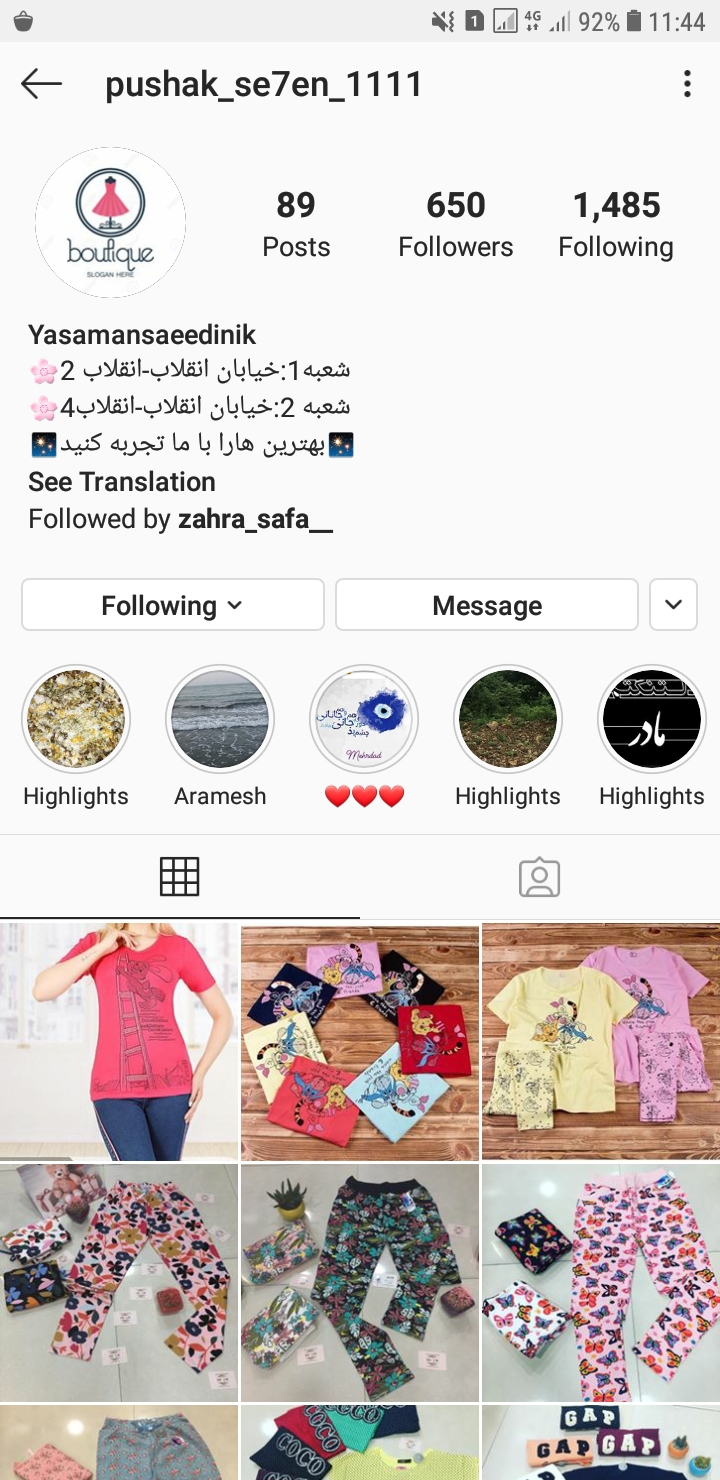Tap See Translation for the bio
The image size is (720, 1480).
[122, 482]
